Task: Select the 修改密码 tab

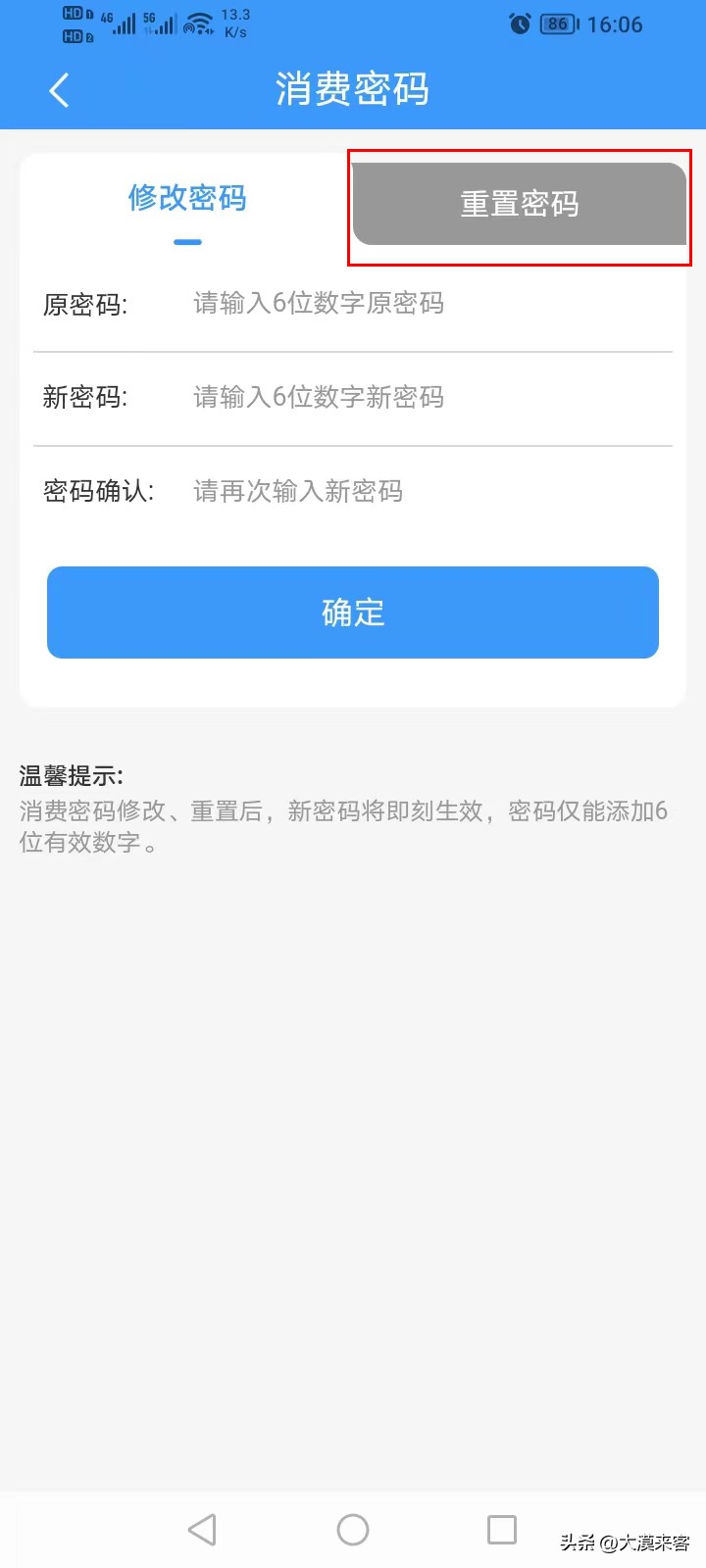Action: (186, 199)
